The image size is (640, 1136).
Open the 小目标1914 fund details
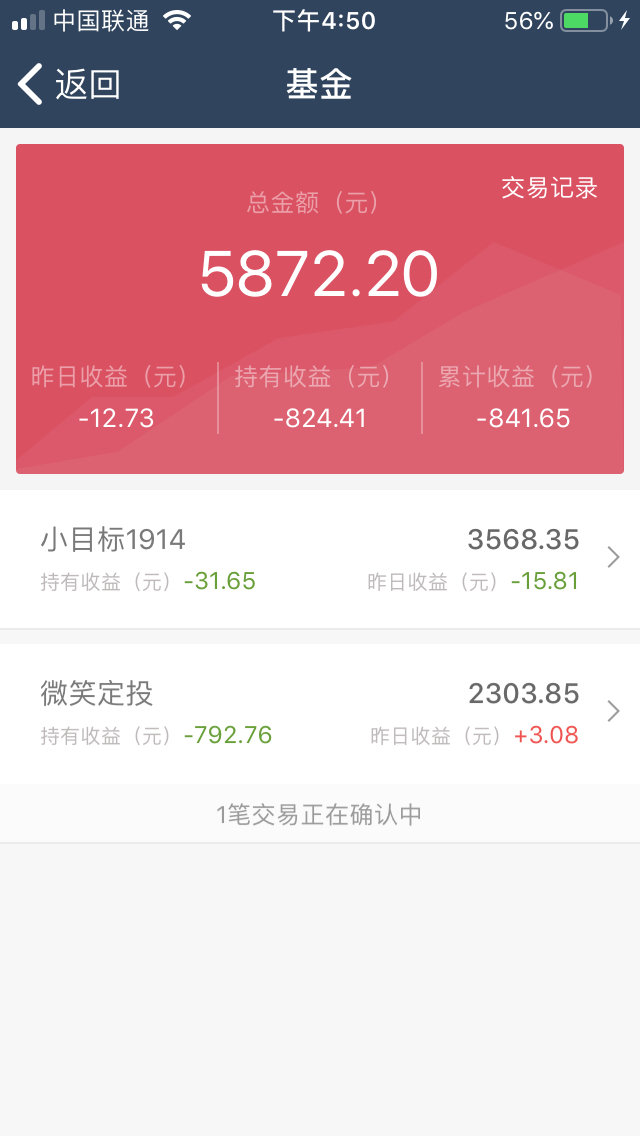[320, 559]
